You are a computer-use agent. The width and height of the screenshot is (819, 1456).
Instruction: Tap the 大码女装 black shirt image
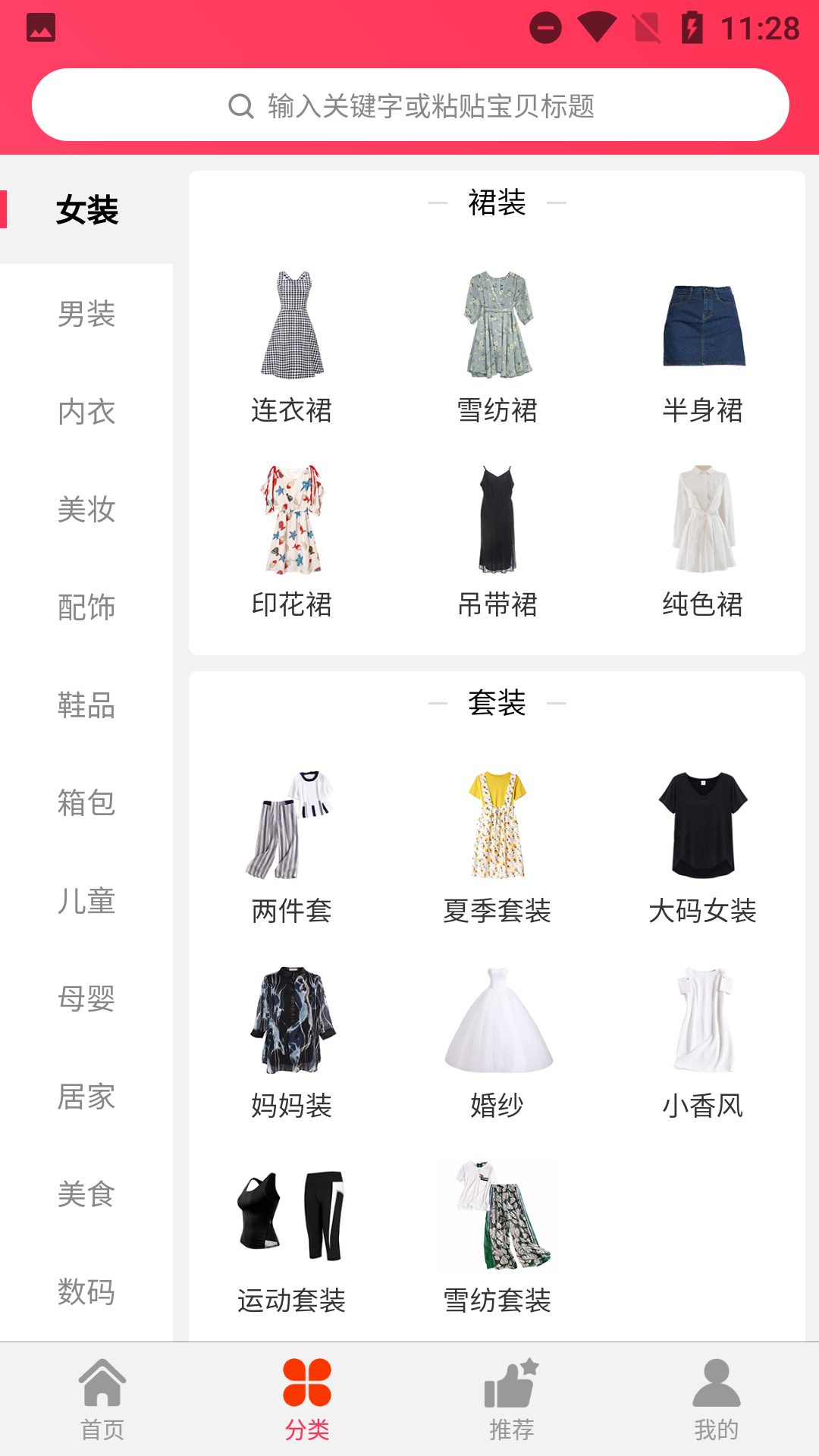click(x=702, y=823)
